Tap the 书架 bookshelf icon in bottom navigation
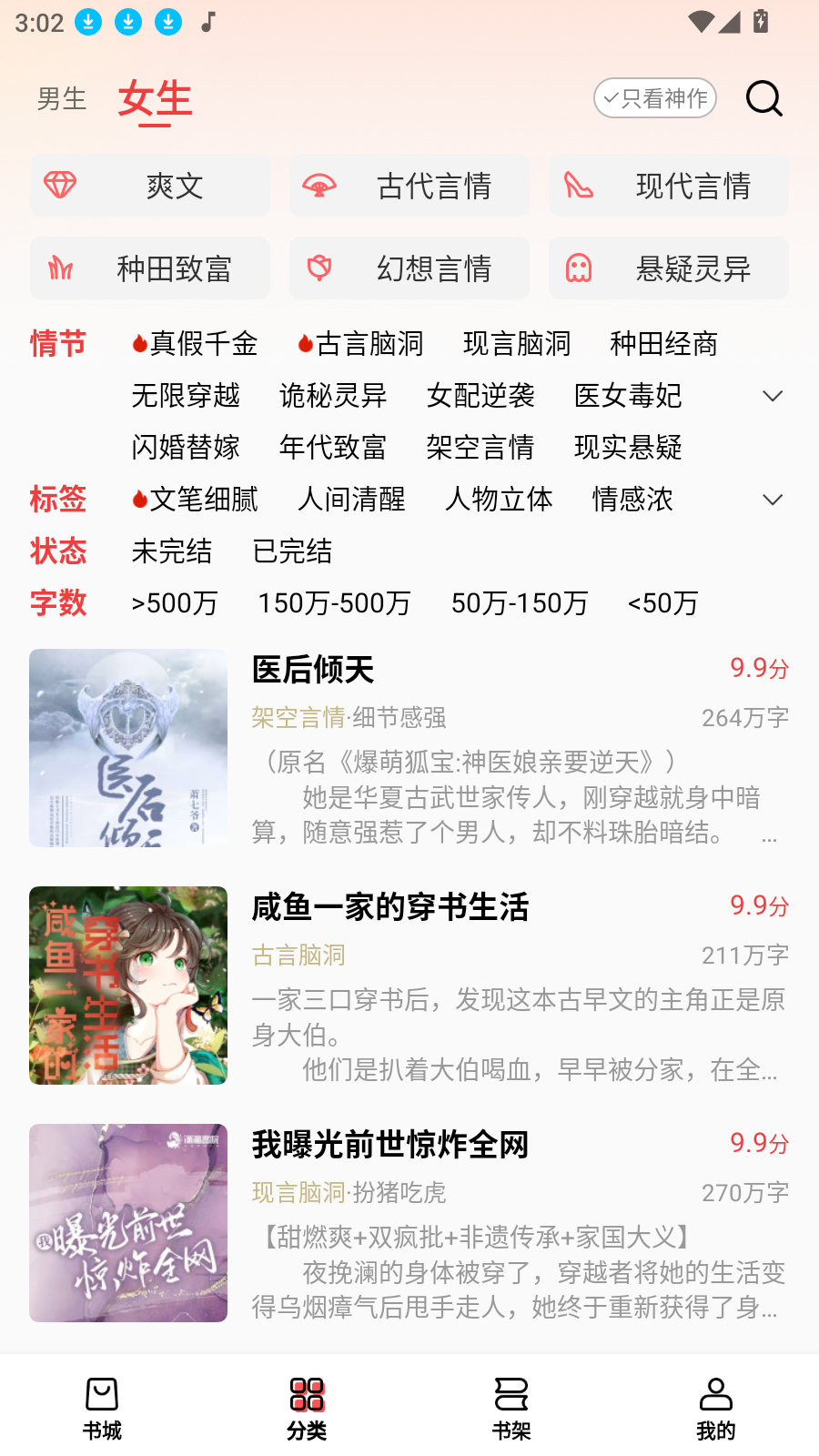This screenshot has width=819, height=1456. (511, 1394)
